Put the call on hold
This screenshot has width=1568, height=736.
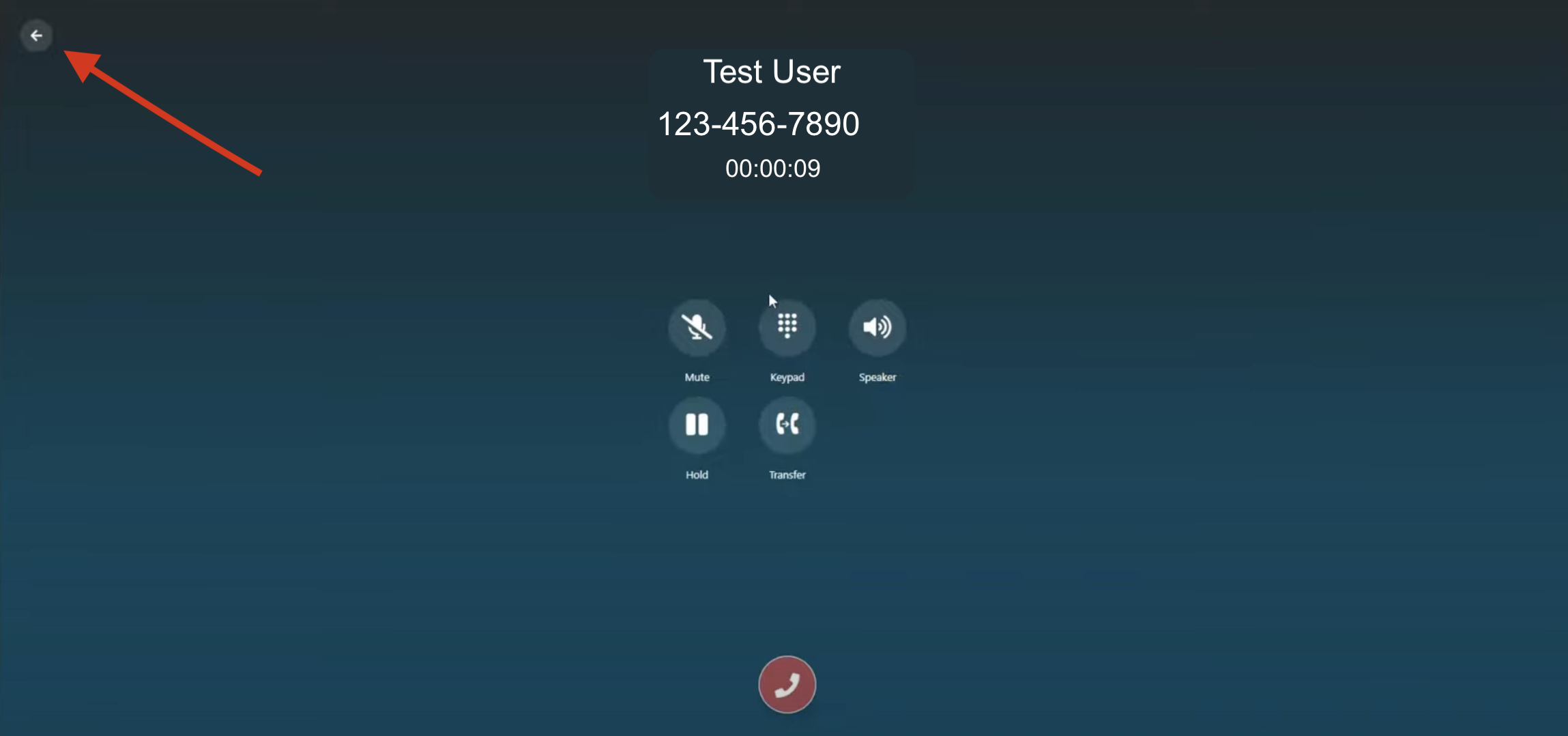(697, 425)
